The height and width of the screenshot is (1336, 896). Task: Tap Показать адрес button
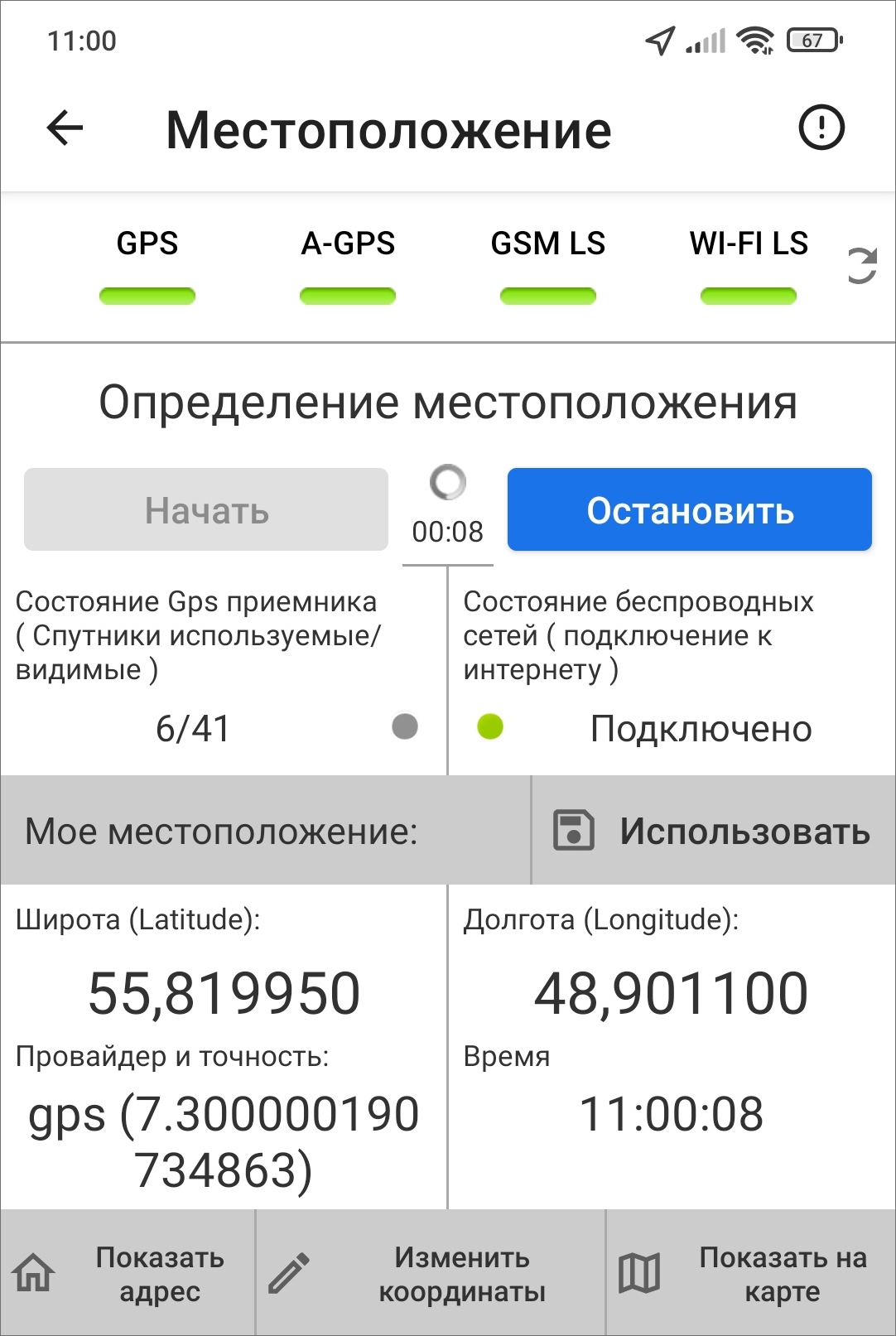[128, 1274]
